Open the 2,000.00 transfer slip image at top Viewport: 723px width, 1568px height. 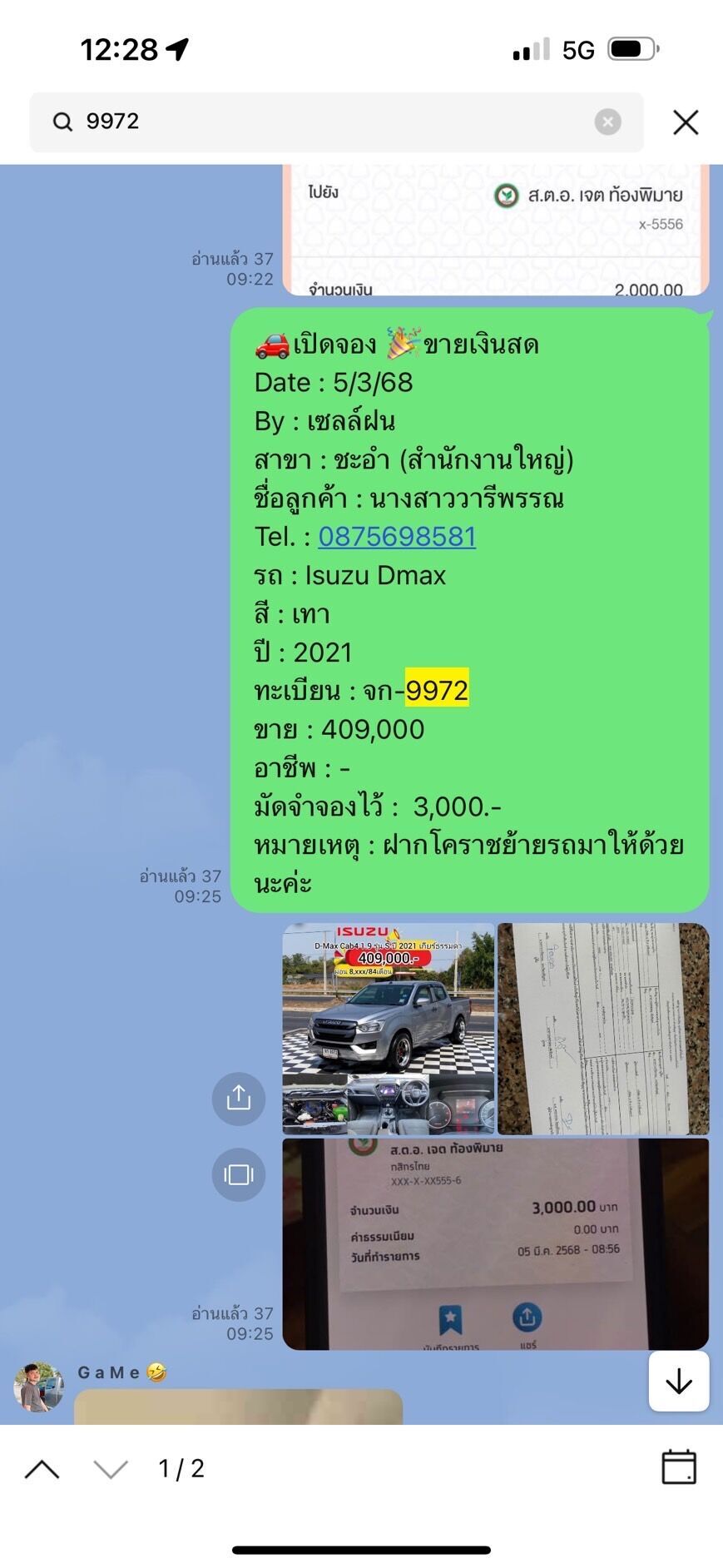(496, 230)
